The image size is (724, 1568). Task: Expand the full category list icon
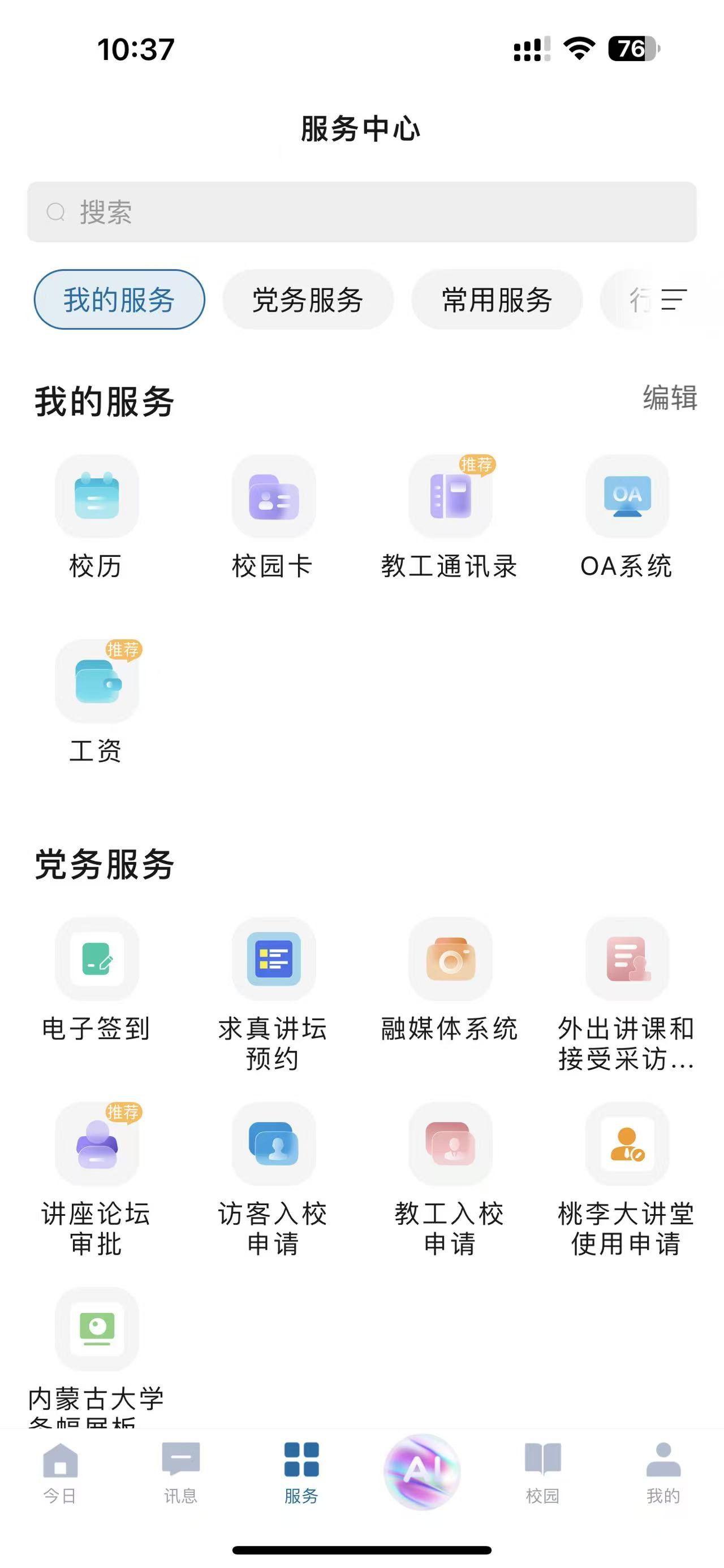(x=674, y=300)
